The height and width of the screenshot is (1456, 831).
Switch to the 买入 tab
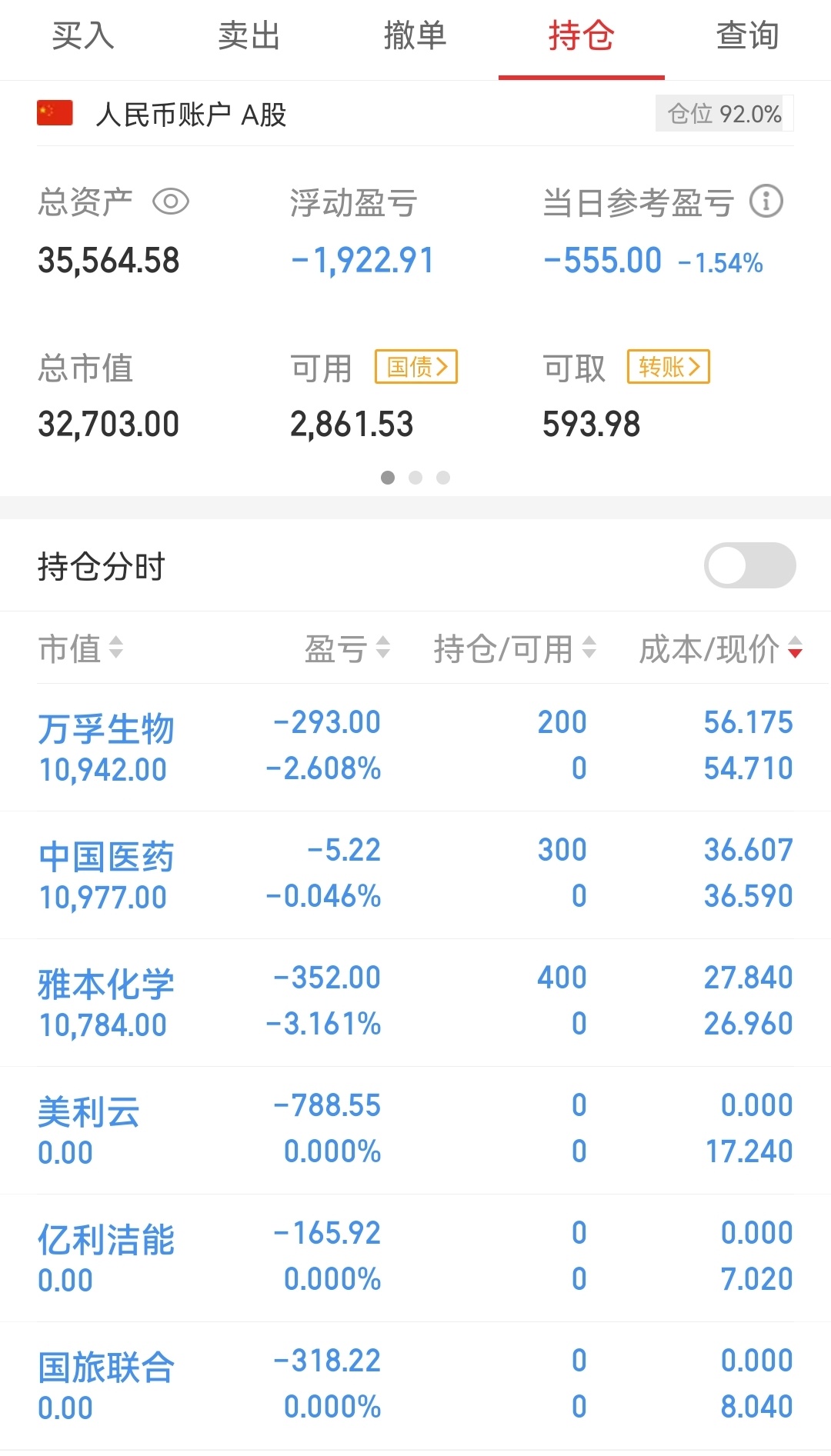coord(83,36)
